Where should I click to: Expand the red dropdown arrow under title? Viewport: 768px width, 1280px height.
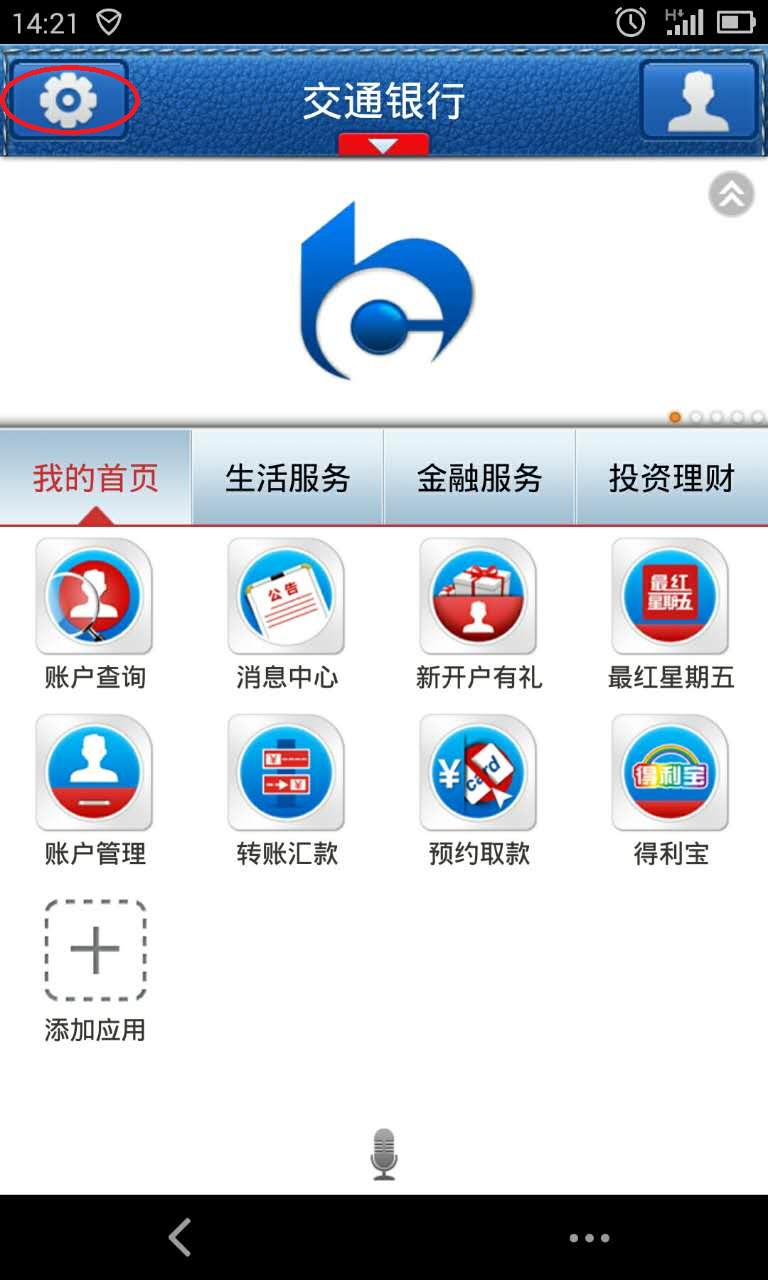[384, 145]
